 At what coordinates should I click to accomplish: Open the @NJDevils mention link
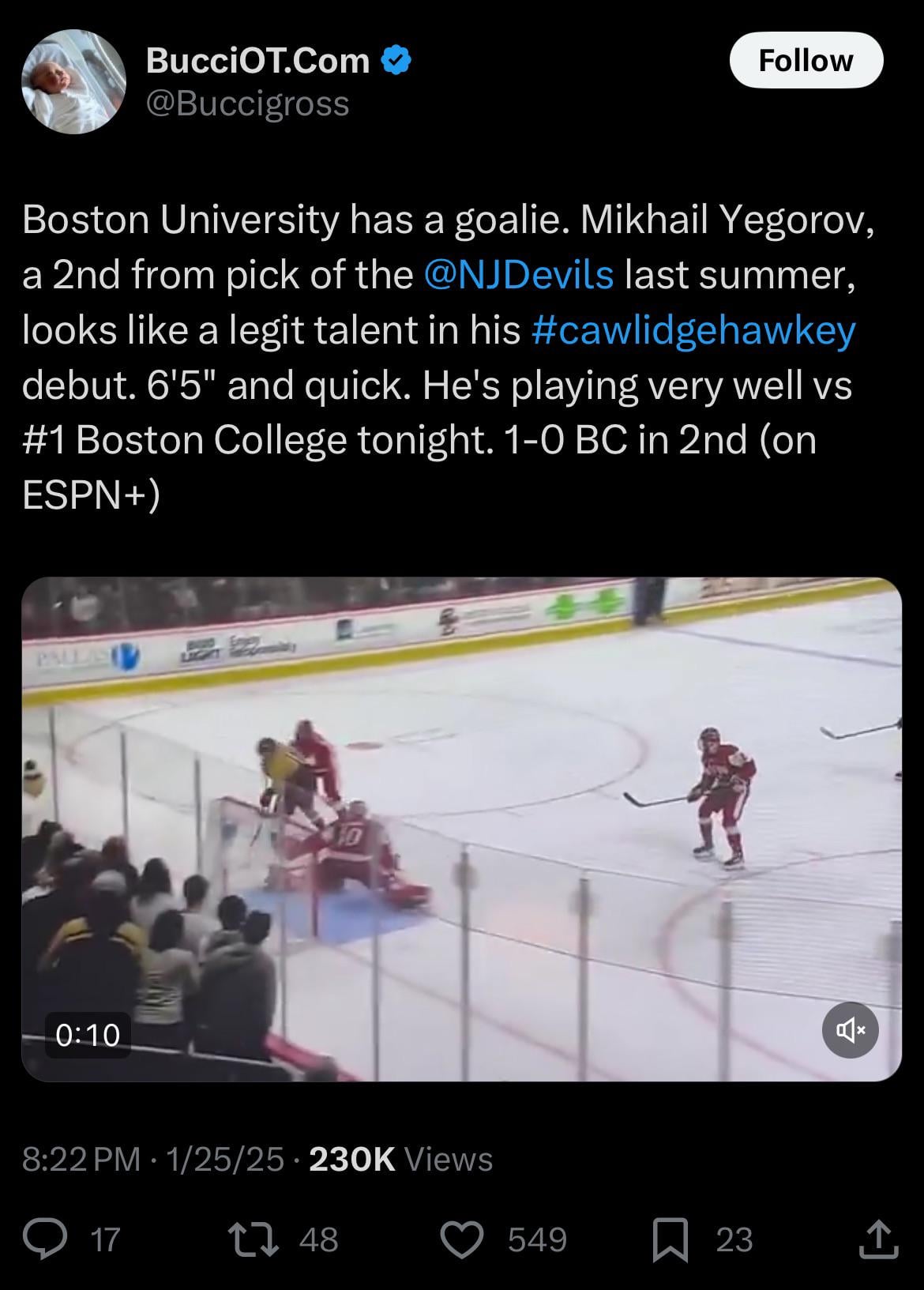point(518,274)
